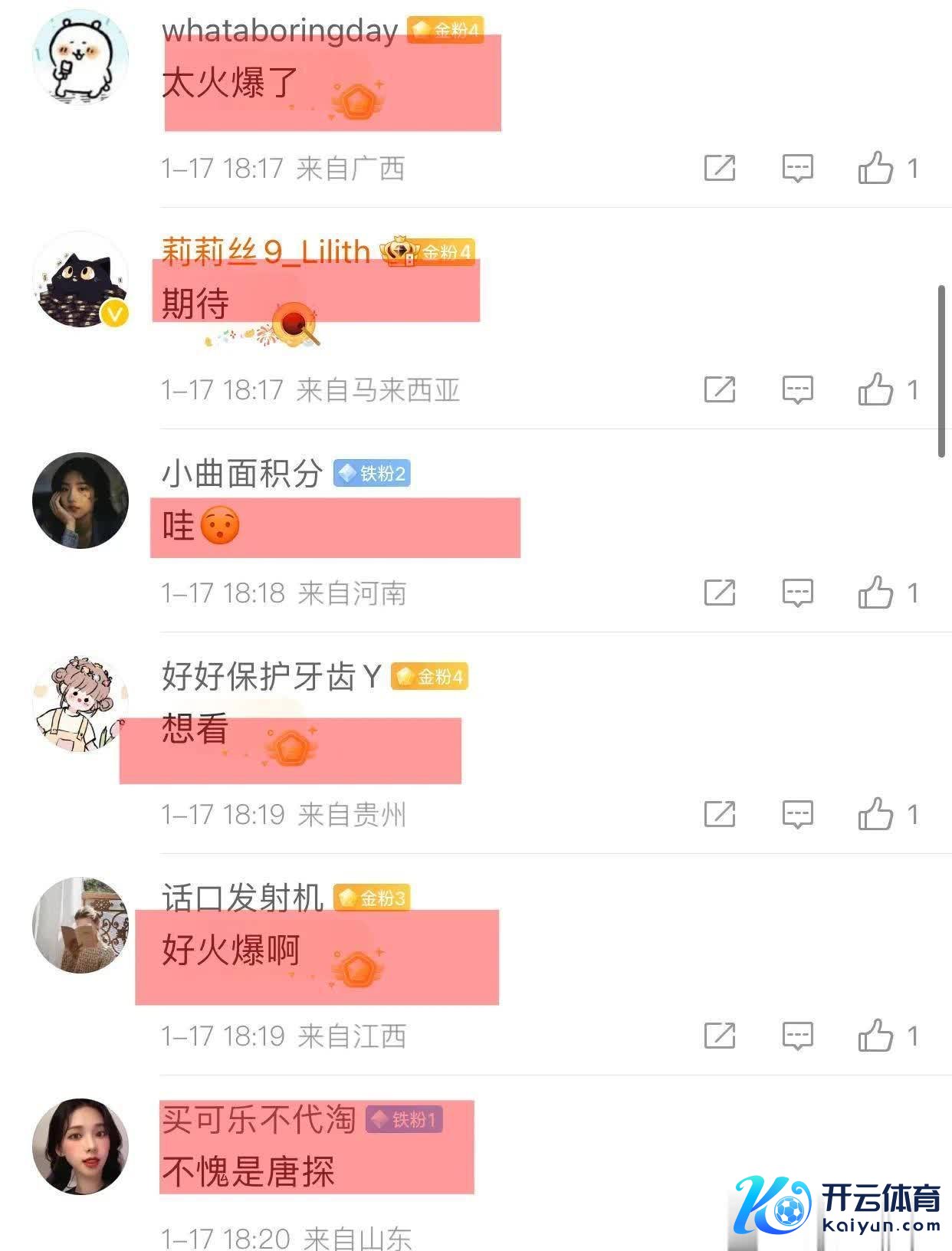
Task: Reply to whataboringday's comment
Action: tap(797, 167)
